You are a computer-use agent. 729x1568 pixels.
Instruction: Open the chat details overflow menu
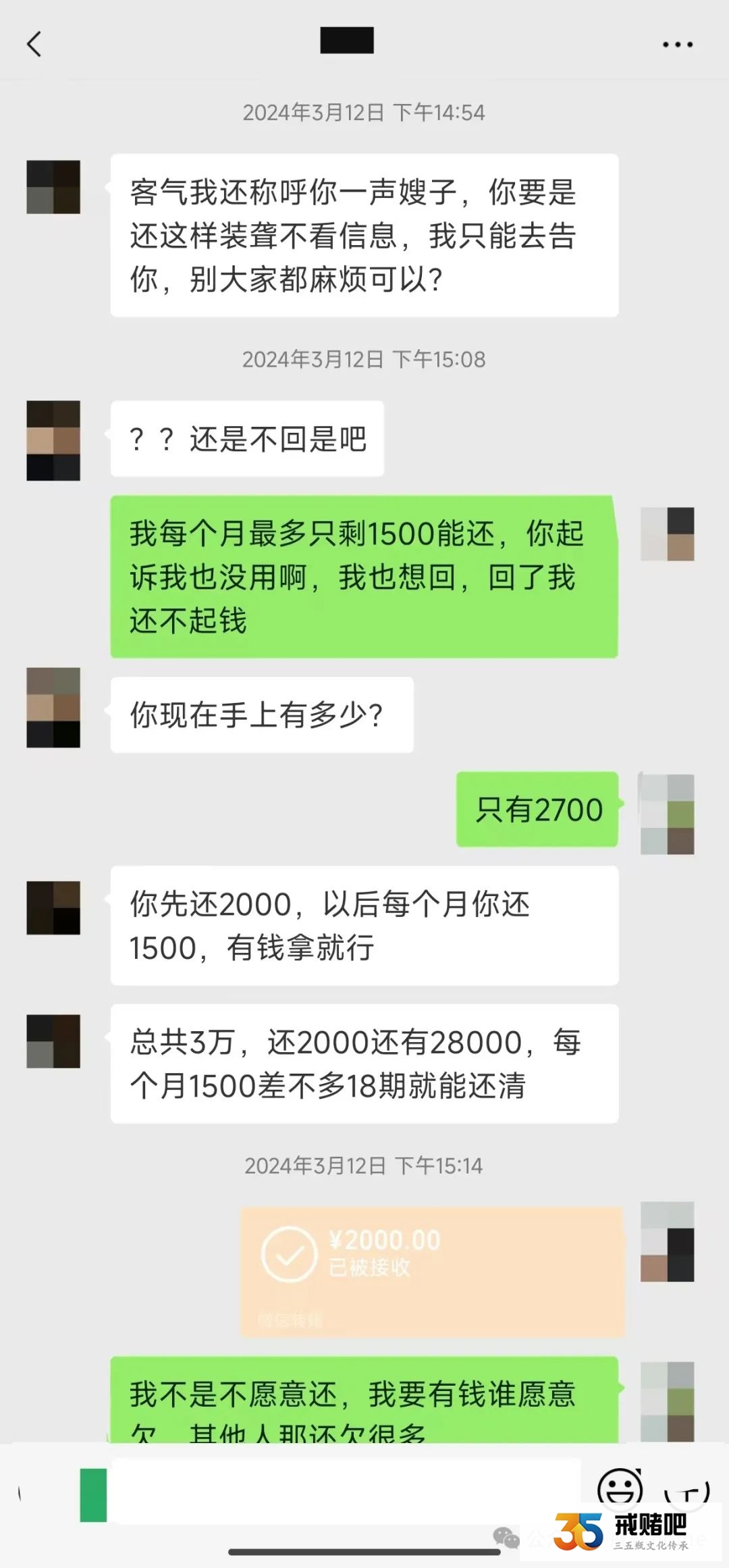[677, 45]
